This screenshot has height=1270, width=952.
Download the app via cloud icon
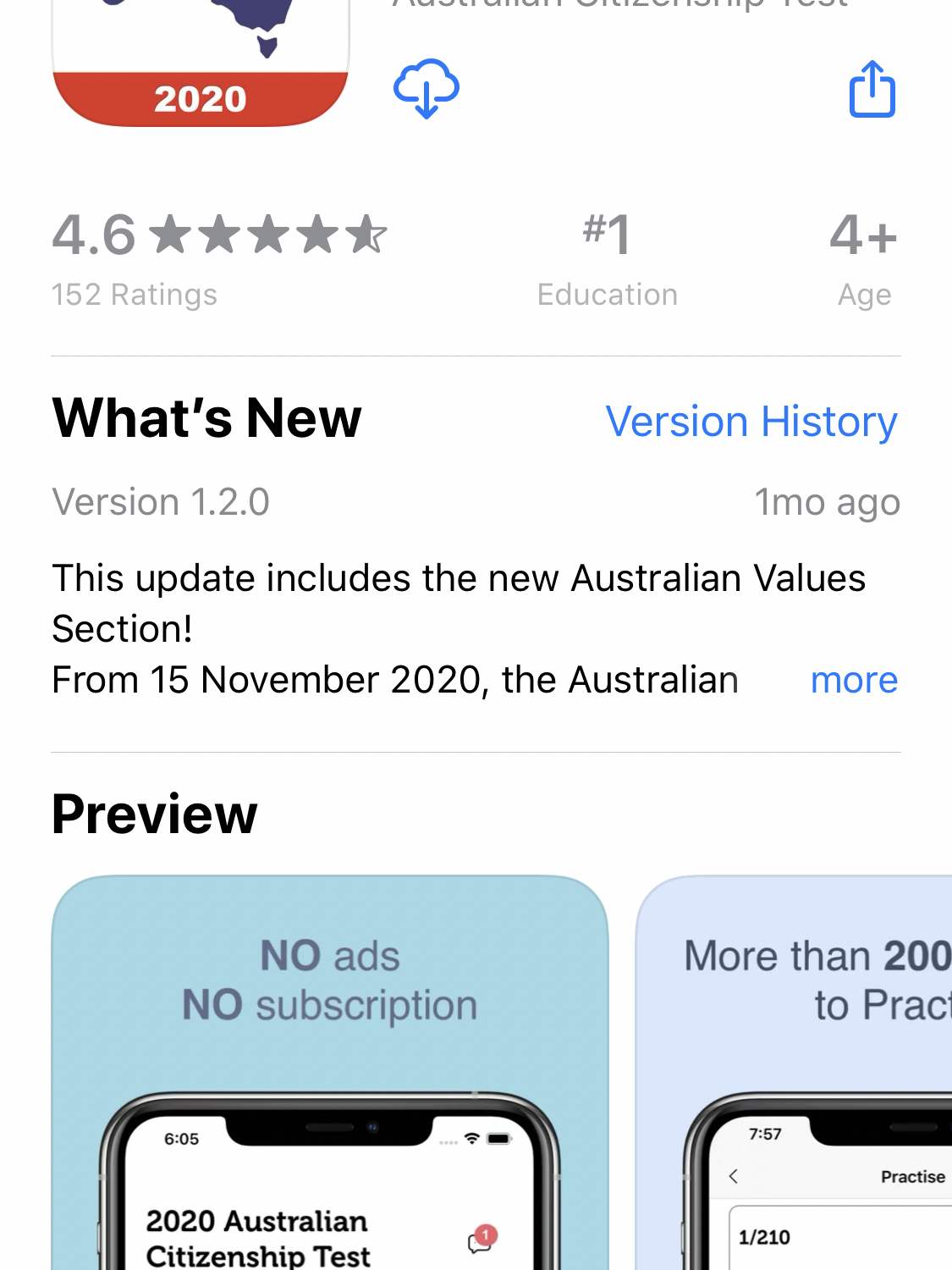tap(426, 88)
